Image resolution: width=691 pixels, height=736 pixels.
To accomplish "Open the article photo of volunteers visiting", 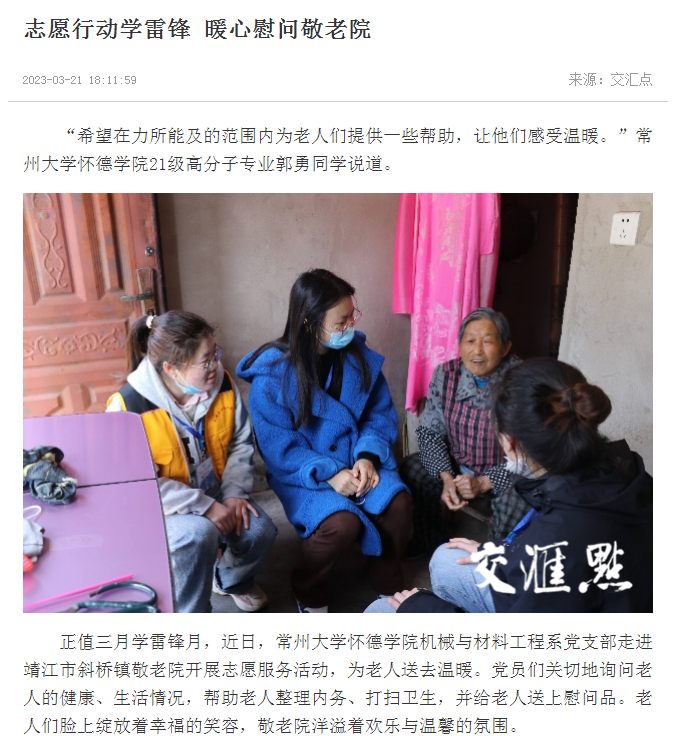I will pyautogui.click(x=338, y=402).
